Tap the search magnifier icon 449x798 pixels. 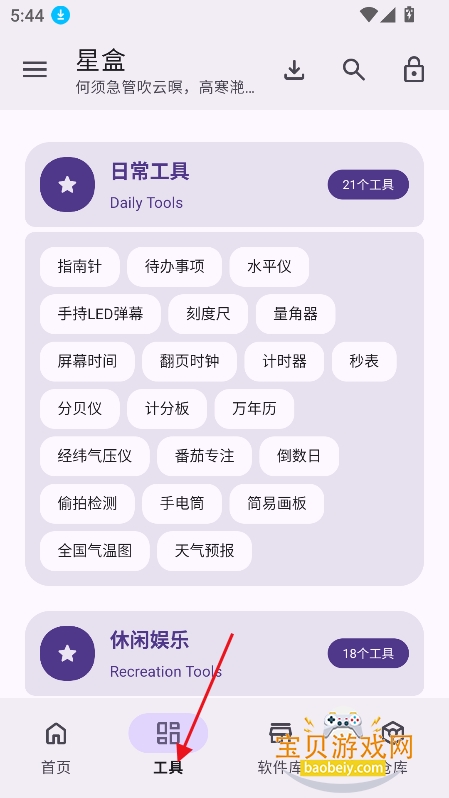354,70
